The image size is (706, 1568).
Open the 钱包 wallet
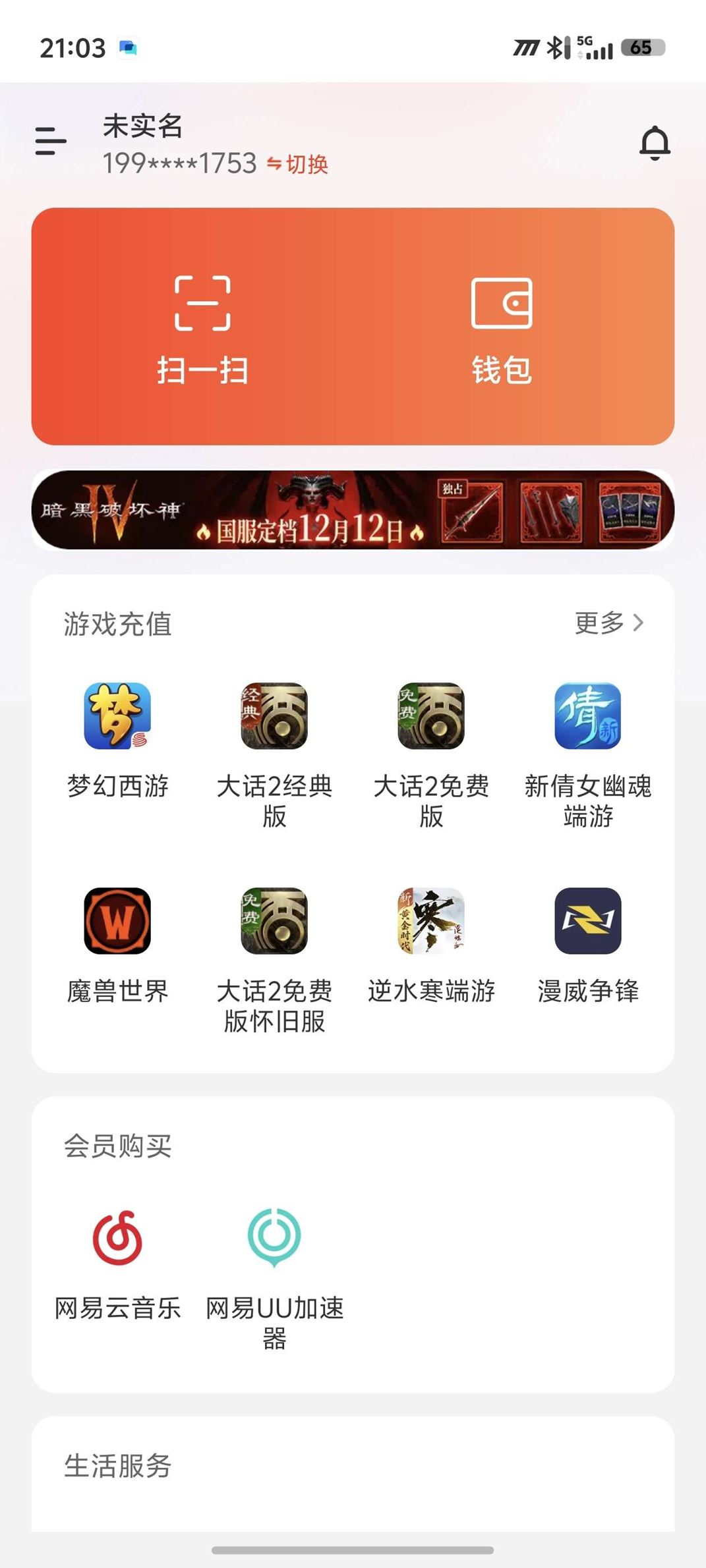502,329
